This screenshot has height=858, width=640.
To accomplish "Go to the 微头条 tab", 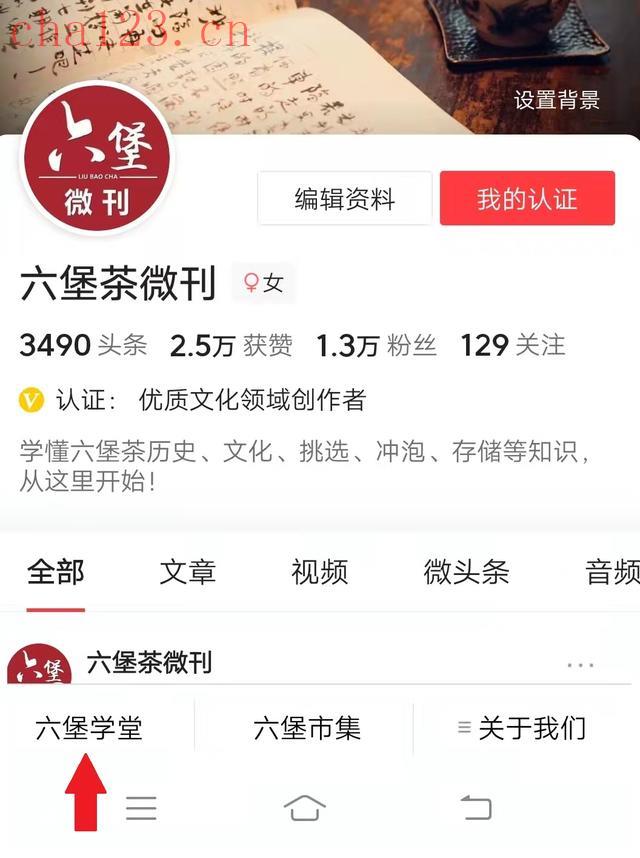I will (x=466, y=573).
